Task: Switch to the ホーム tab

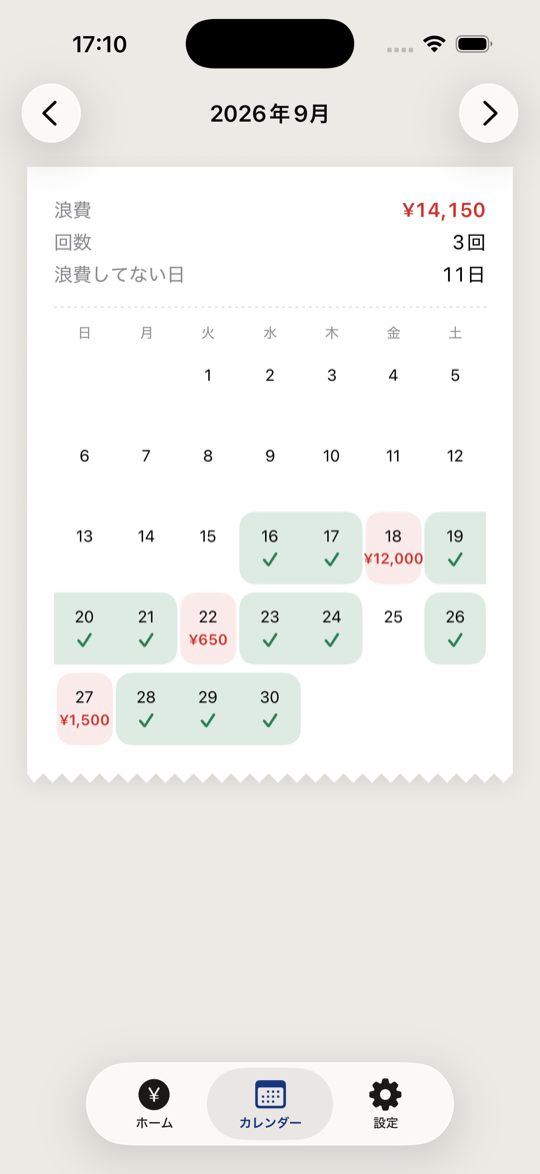Action: 154,1104
